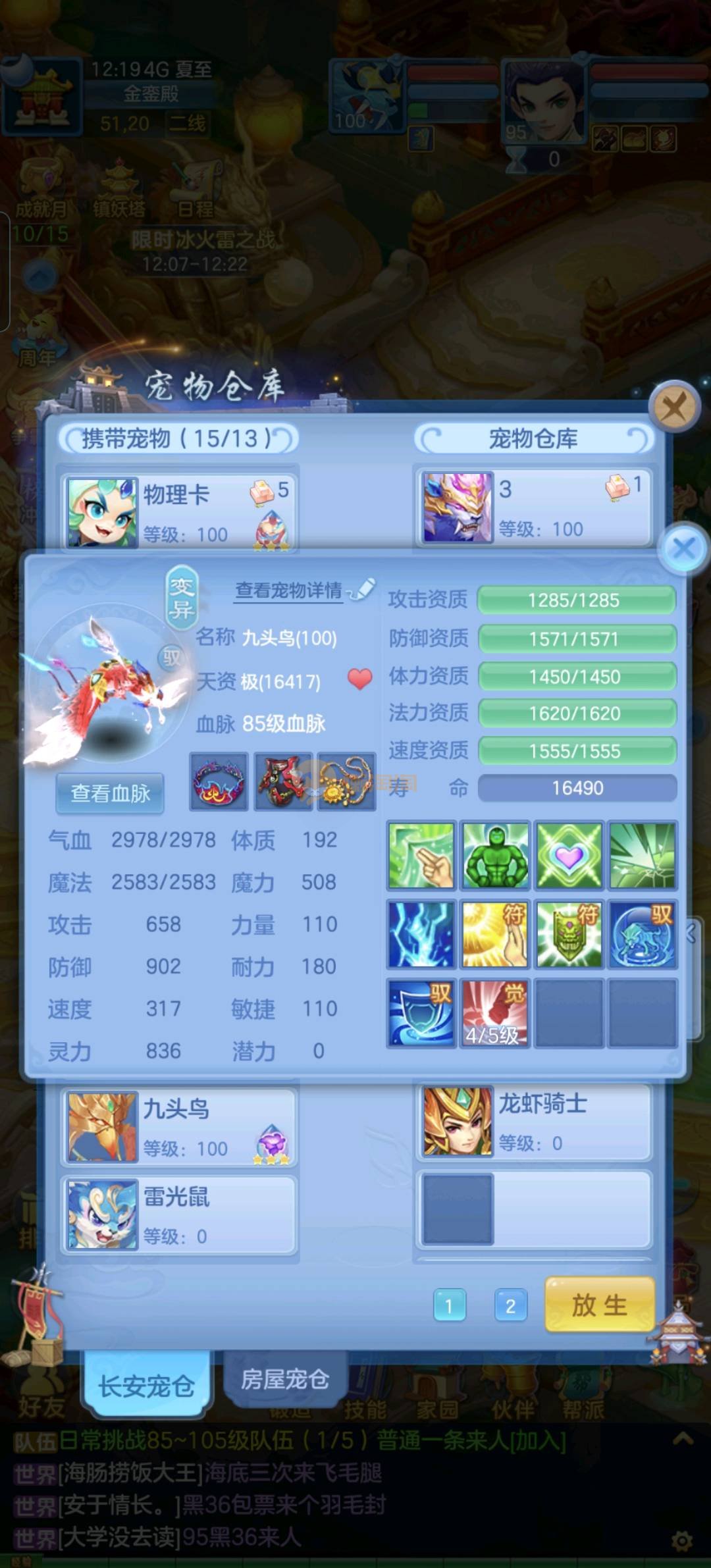Image resolution: width=711 pixels, height=1568 pixels.
Task: Switch to page 1 of warehouse
Action: (x=449, y=1305)
